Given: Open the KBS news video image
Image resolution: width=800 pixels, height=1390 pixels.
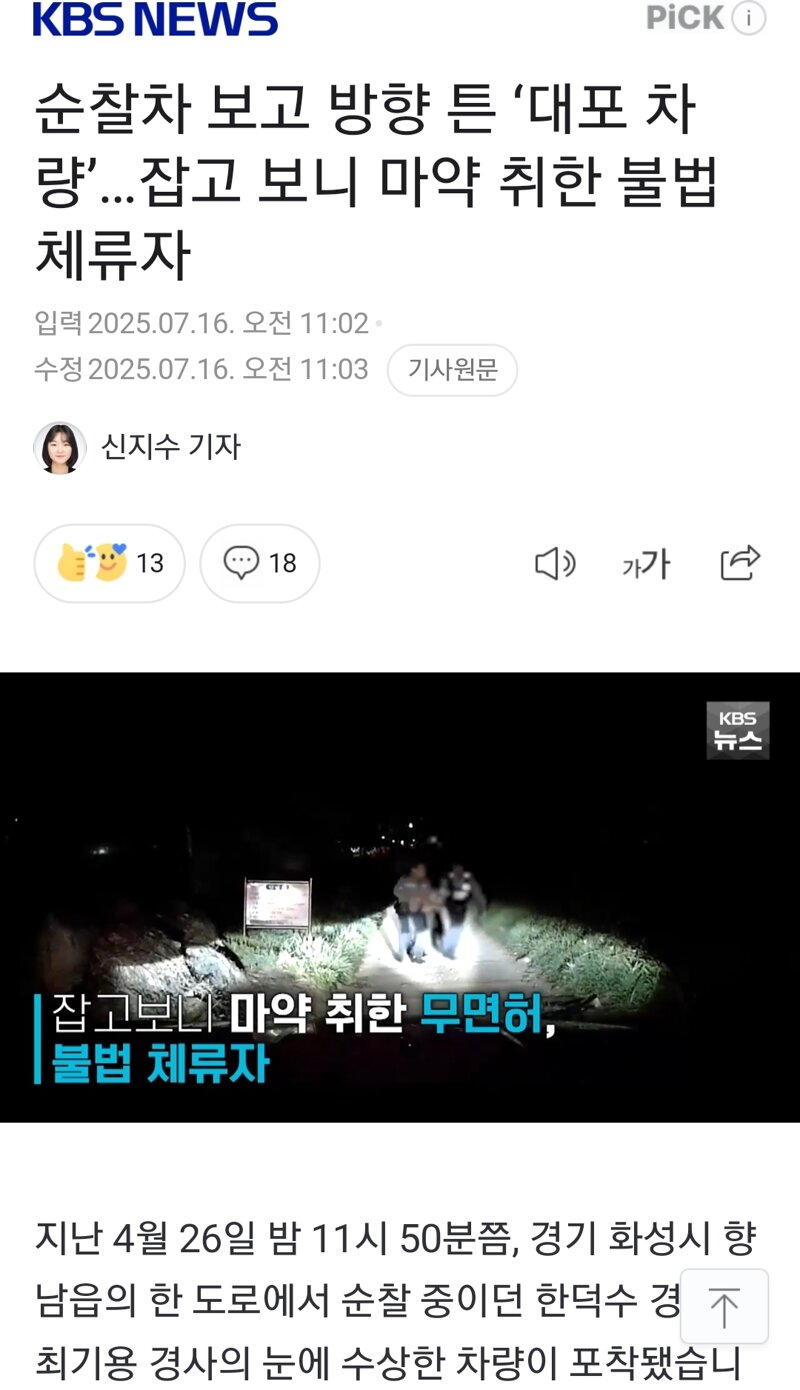Looking at the screenshot, I should tap(400, 897).
